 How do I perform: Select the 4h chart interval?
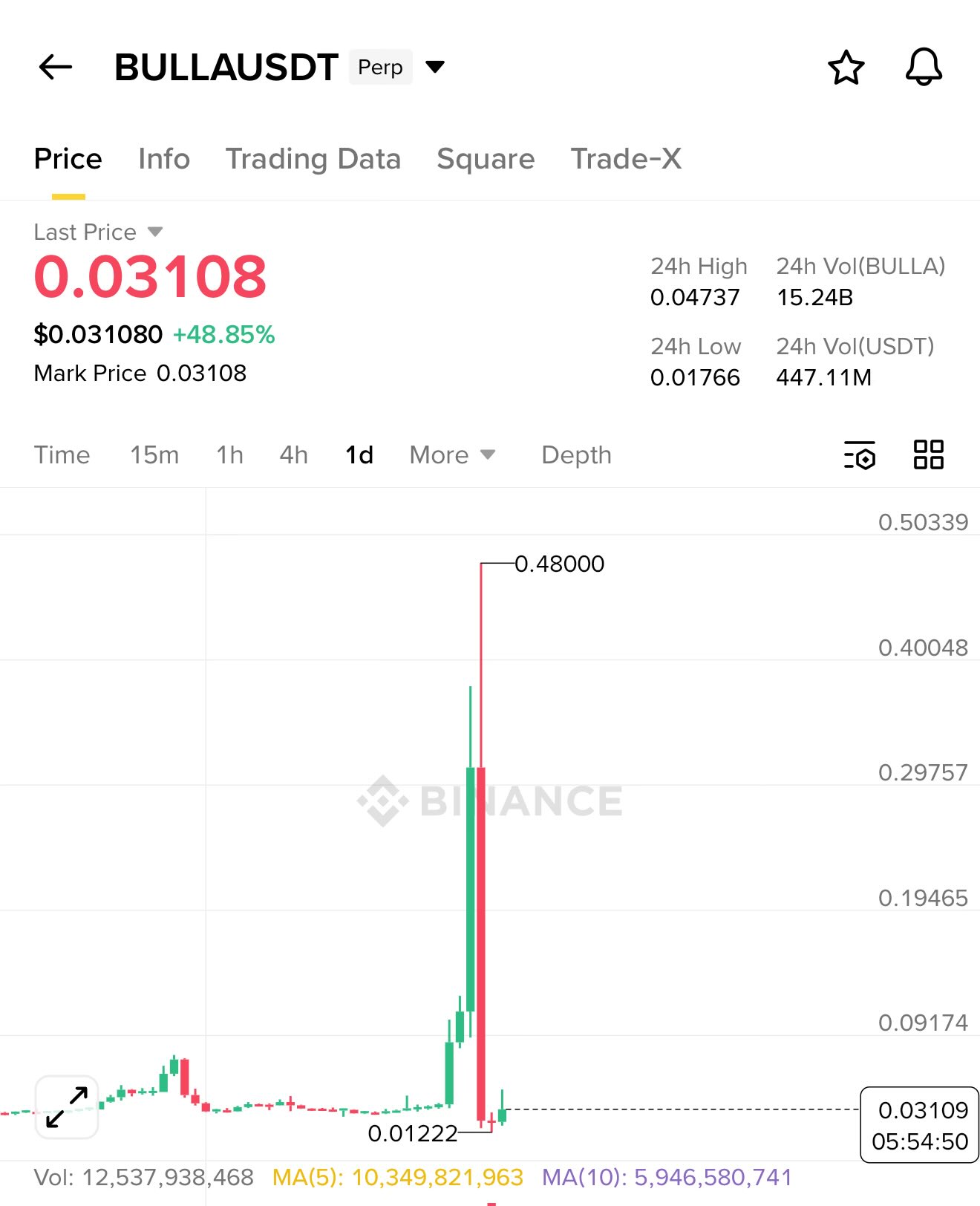tap(294, 454)
